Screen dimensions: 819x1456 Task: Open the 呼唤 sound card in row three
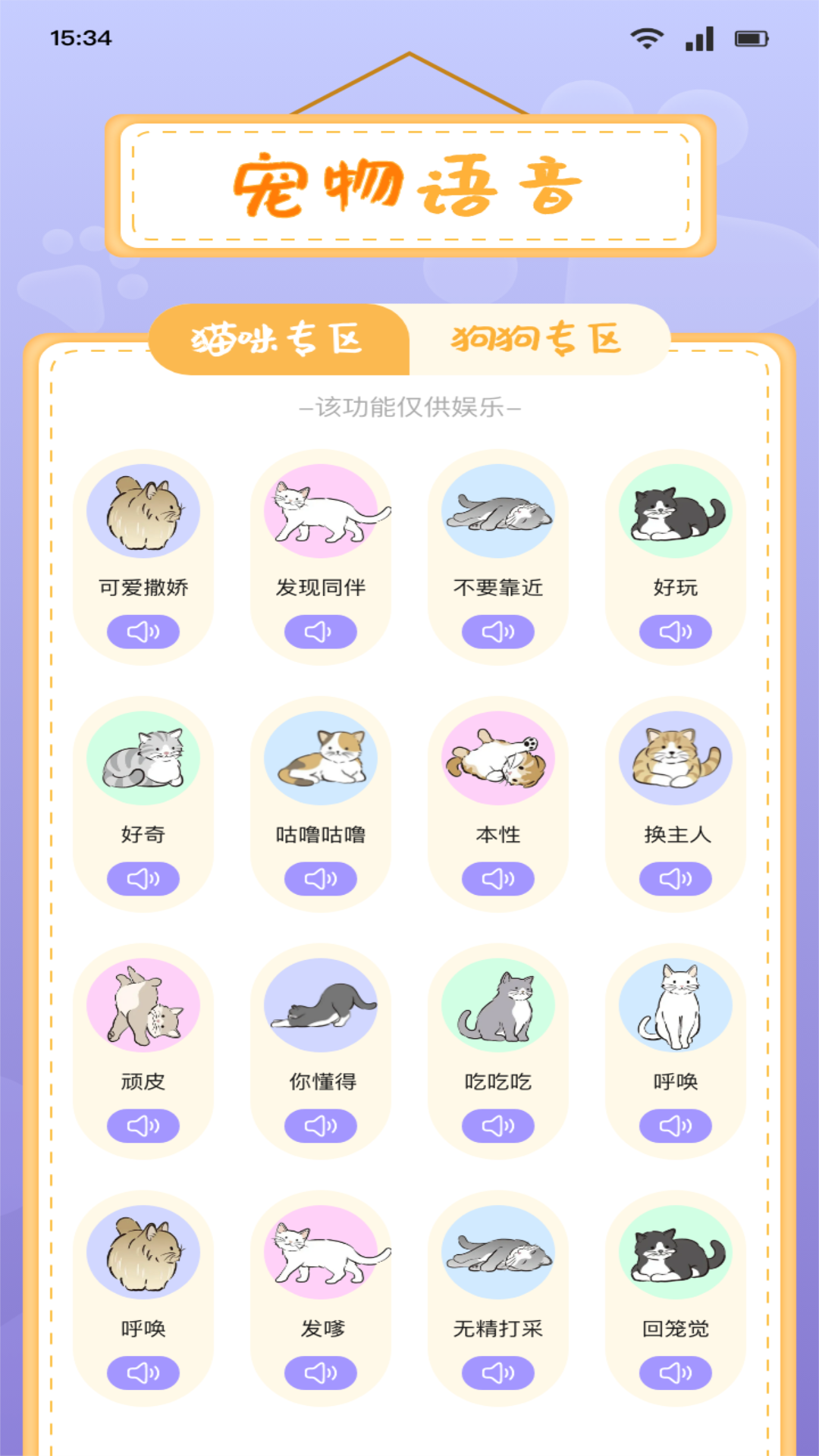click(x=676, y=1046)
